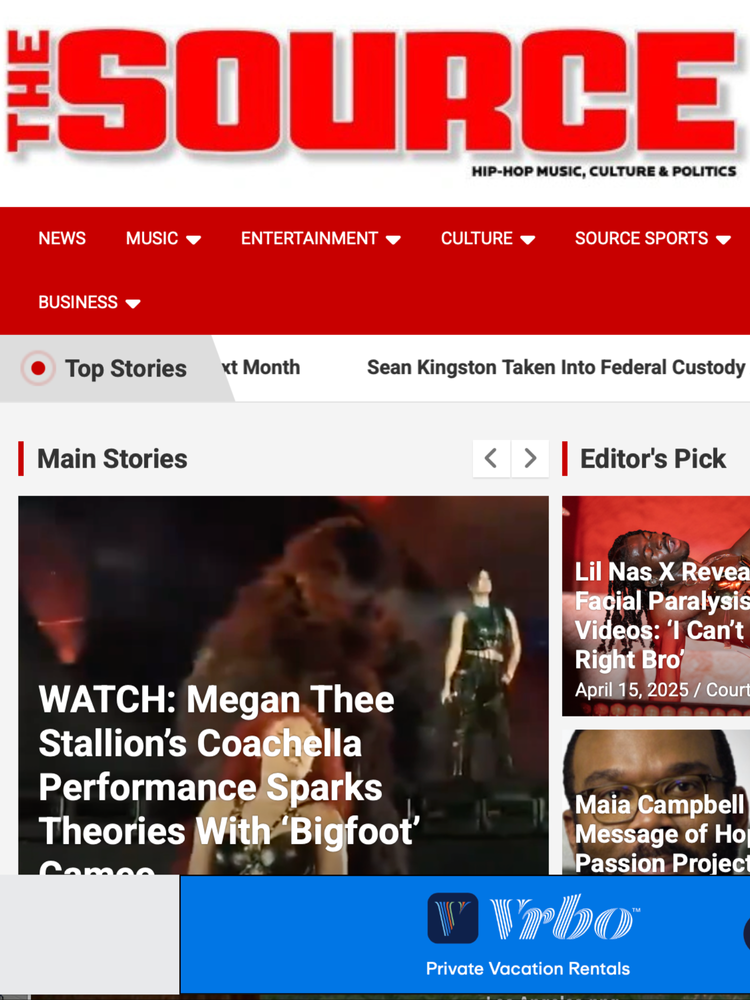Expand the Music menu
Image resolution: width=750 pixels, height=1000 pixels.
click(163, 239)
